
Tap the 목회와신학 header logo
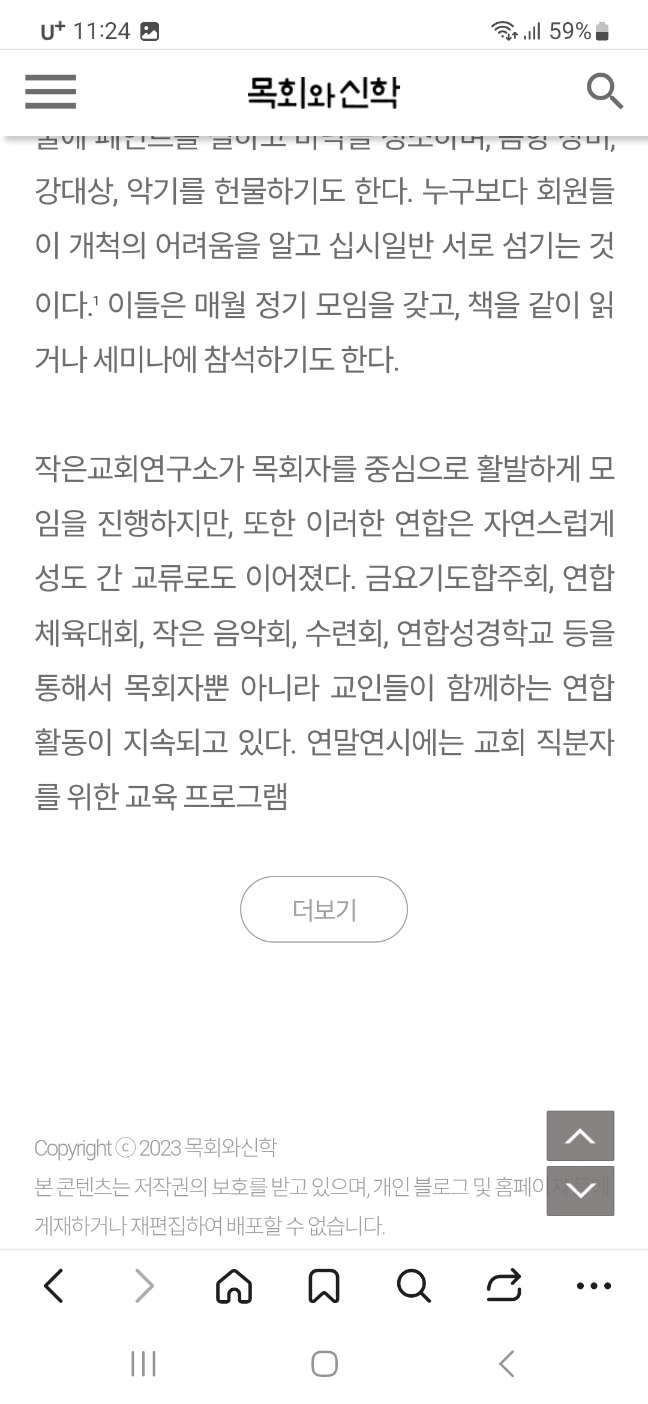point(324,92)
